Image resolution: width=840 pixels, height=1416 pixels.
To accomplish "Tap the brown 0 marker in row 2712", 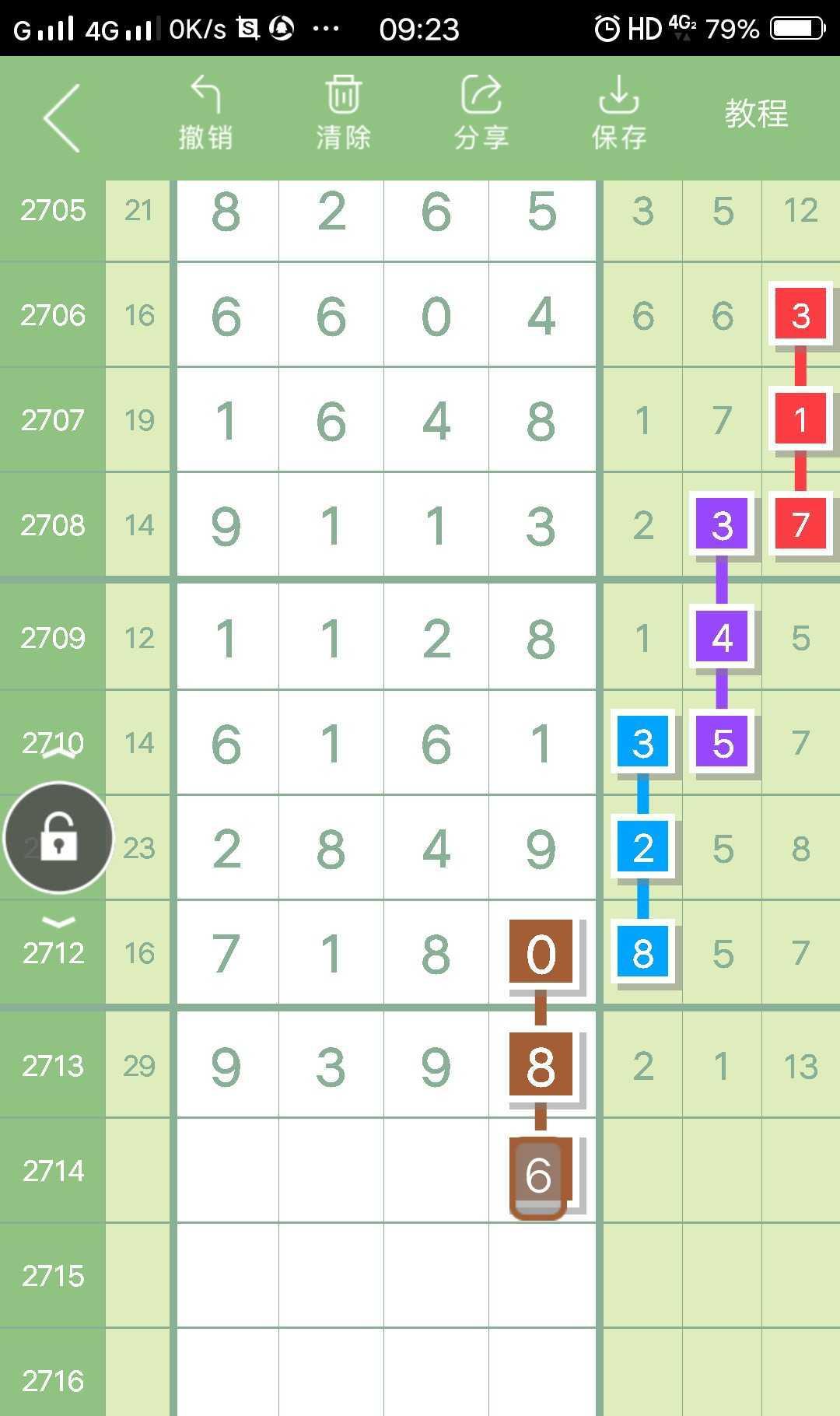I will (541, 953).
